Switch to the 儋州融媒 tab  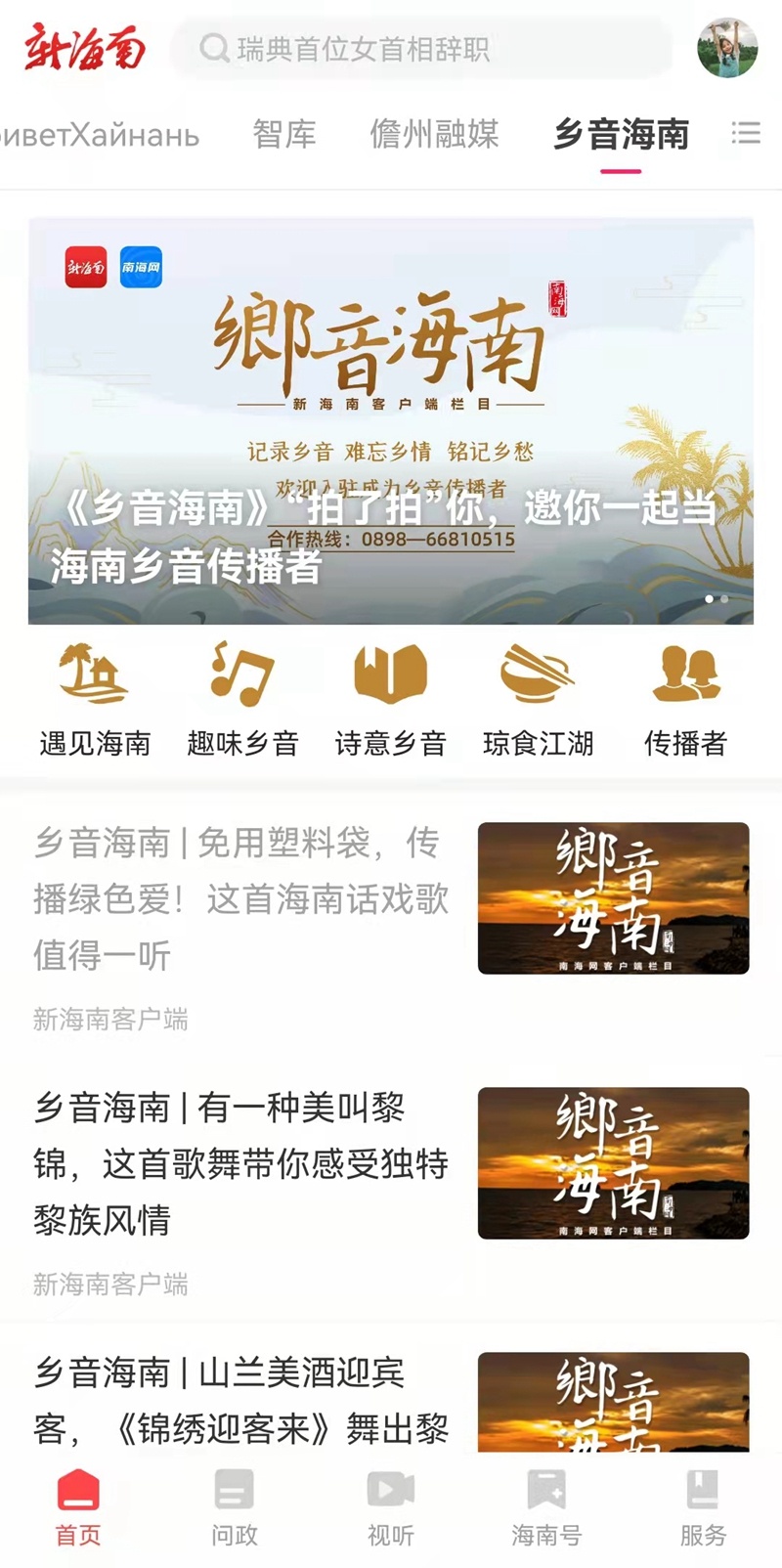tap(434, 134)
